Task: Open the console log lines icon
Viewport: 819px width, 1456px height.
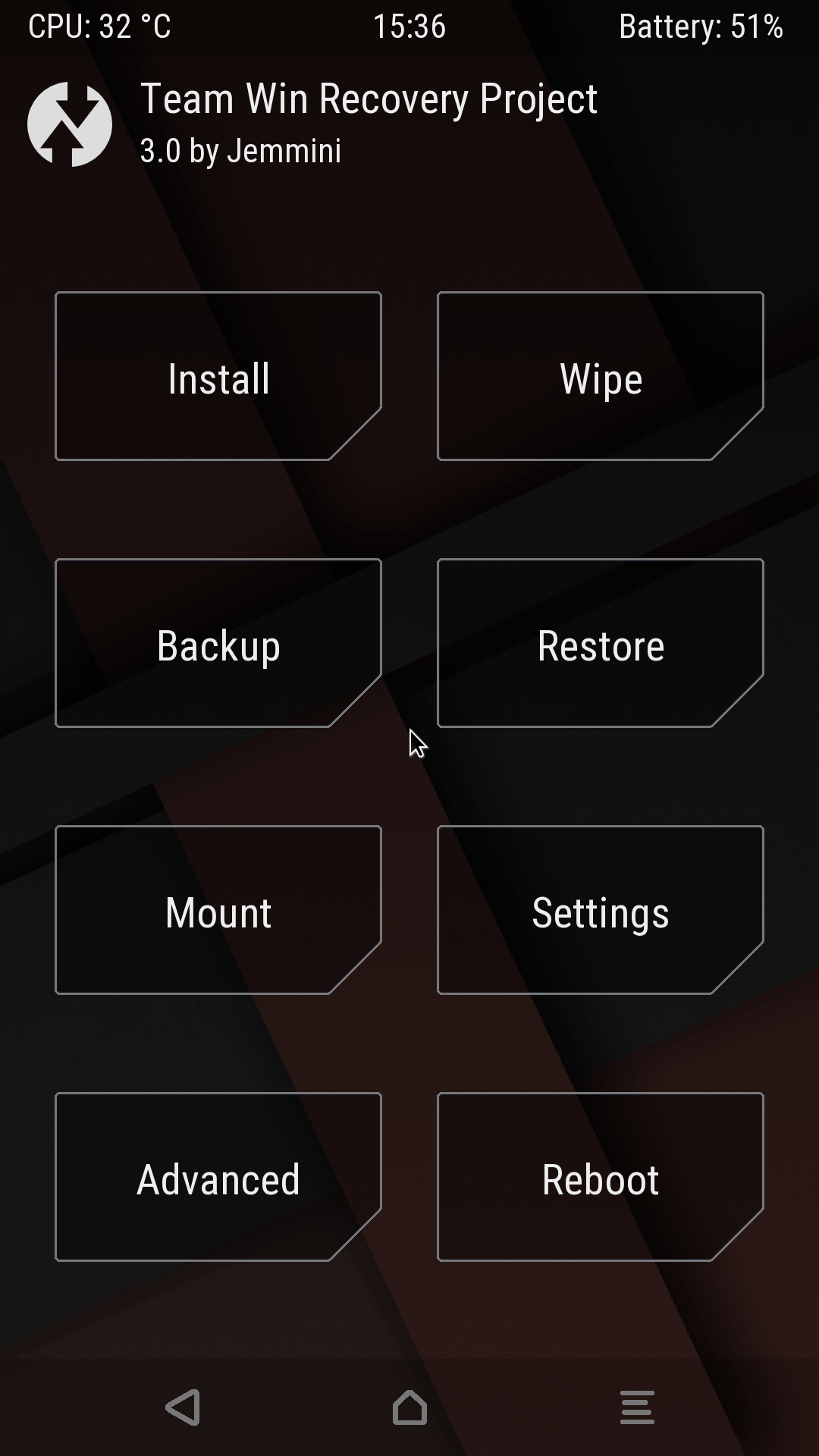Action: tap(637, 1407)
